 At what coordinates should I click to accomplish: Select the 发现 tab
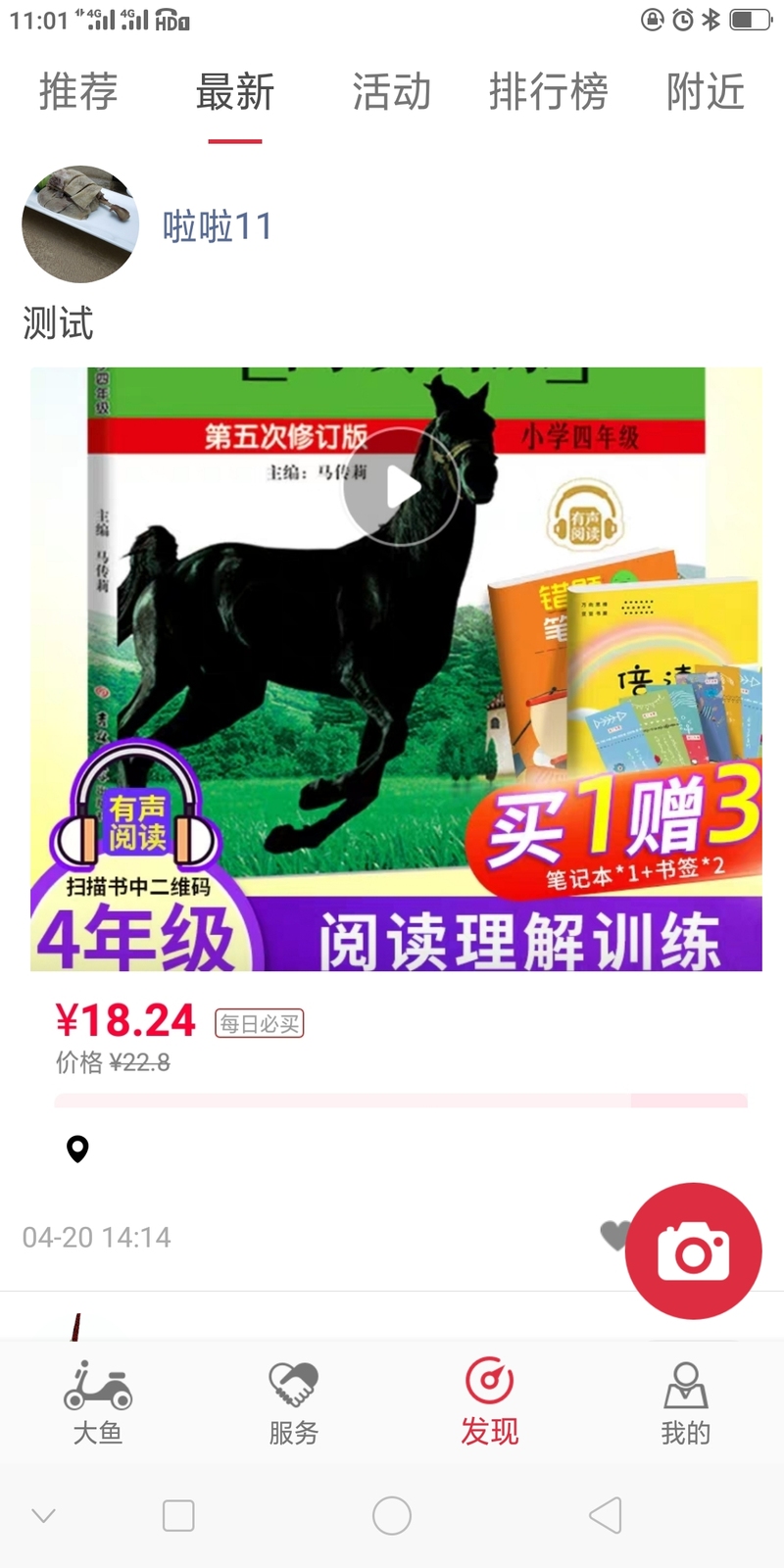pos(490,1401)
